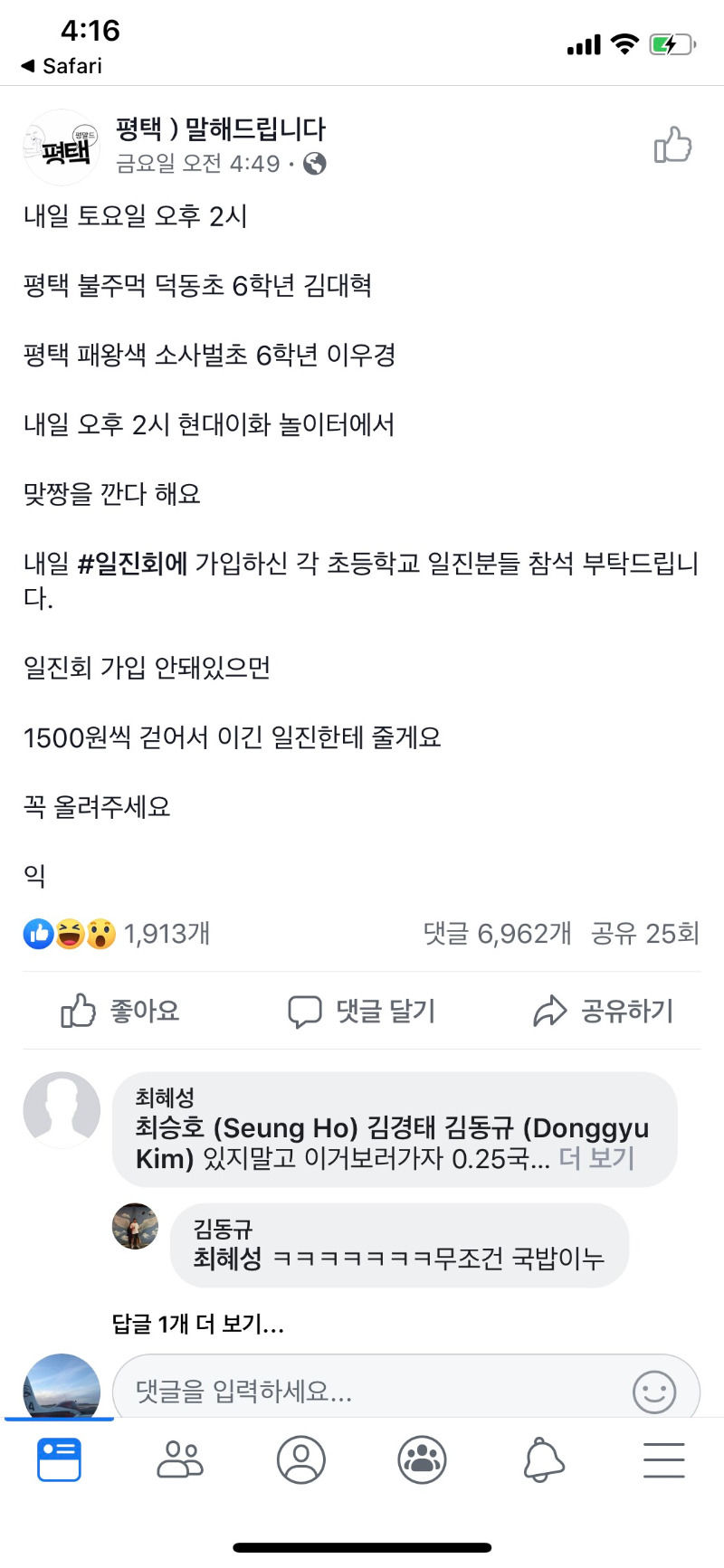Open the emoji picker in comment box

[x=654, y=1392]
